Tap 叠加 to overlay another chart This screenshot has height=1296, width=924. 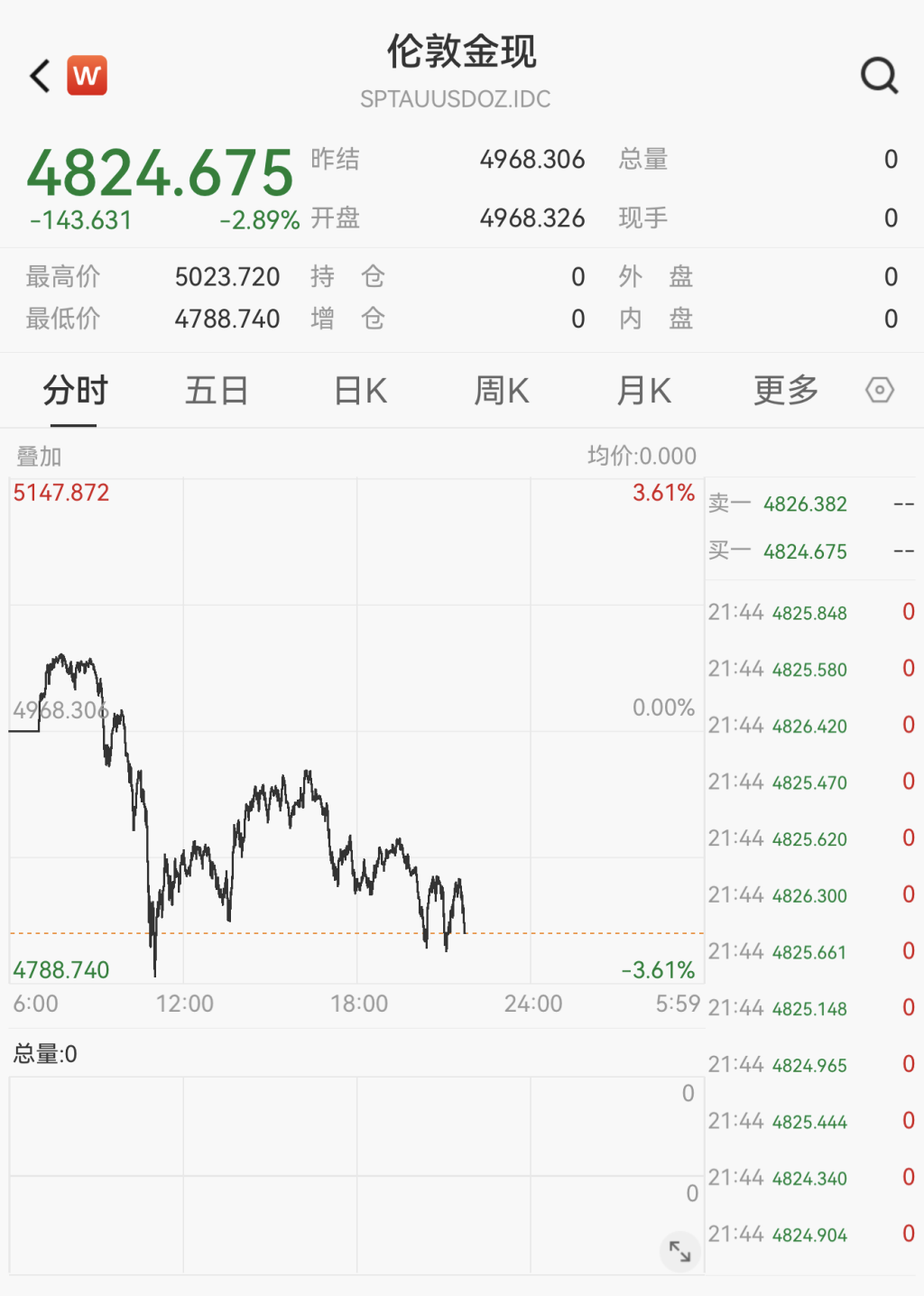tap(39, 456)
